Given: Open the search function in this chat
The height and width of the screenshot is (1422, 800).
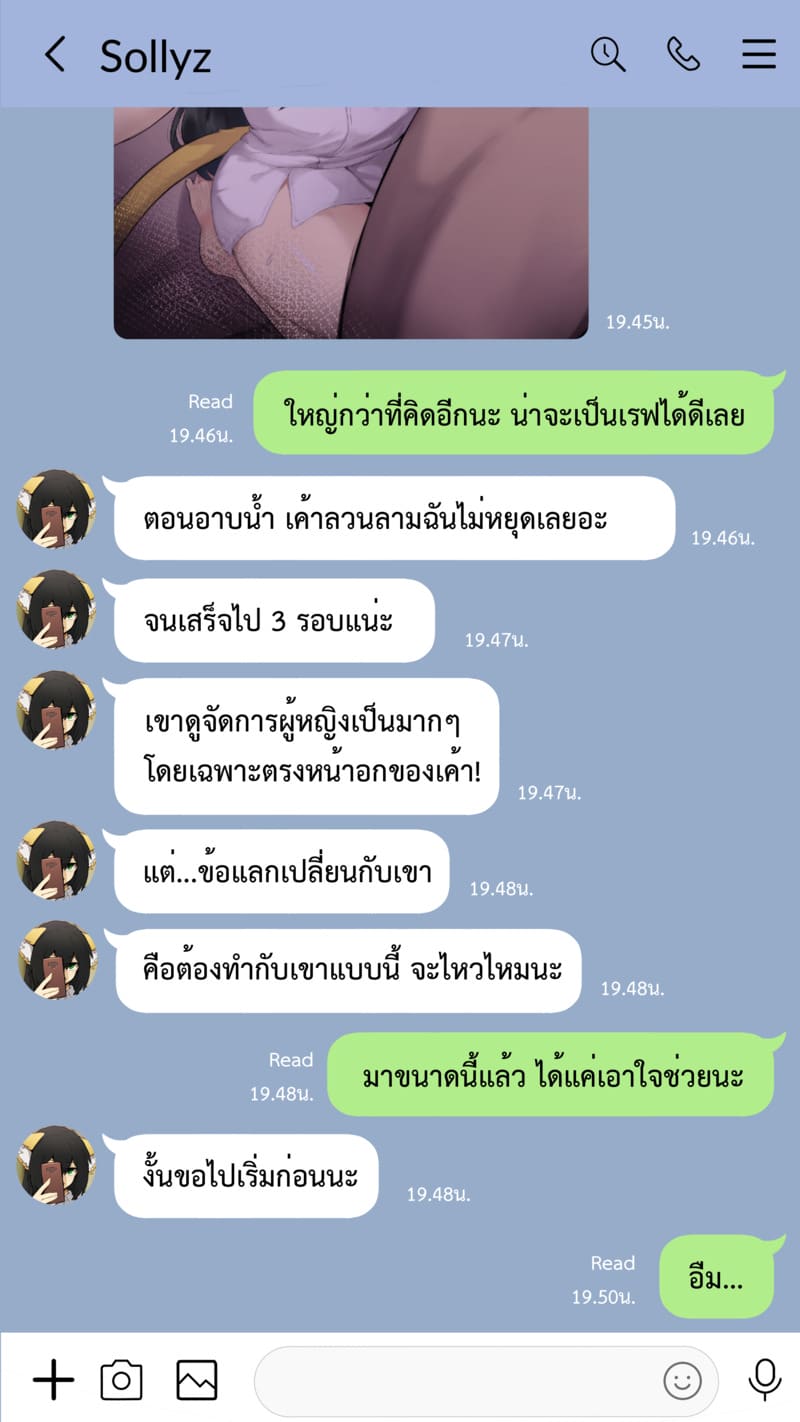Looking at the screenshot, I should [608, 55].
